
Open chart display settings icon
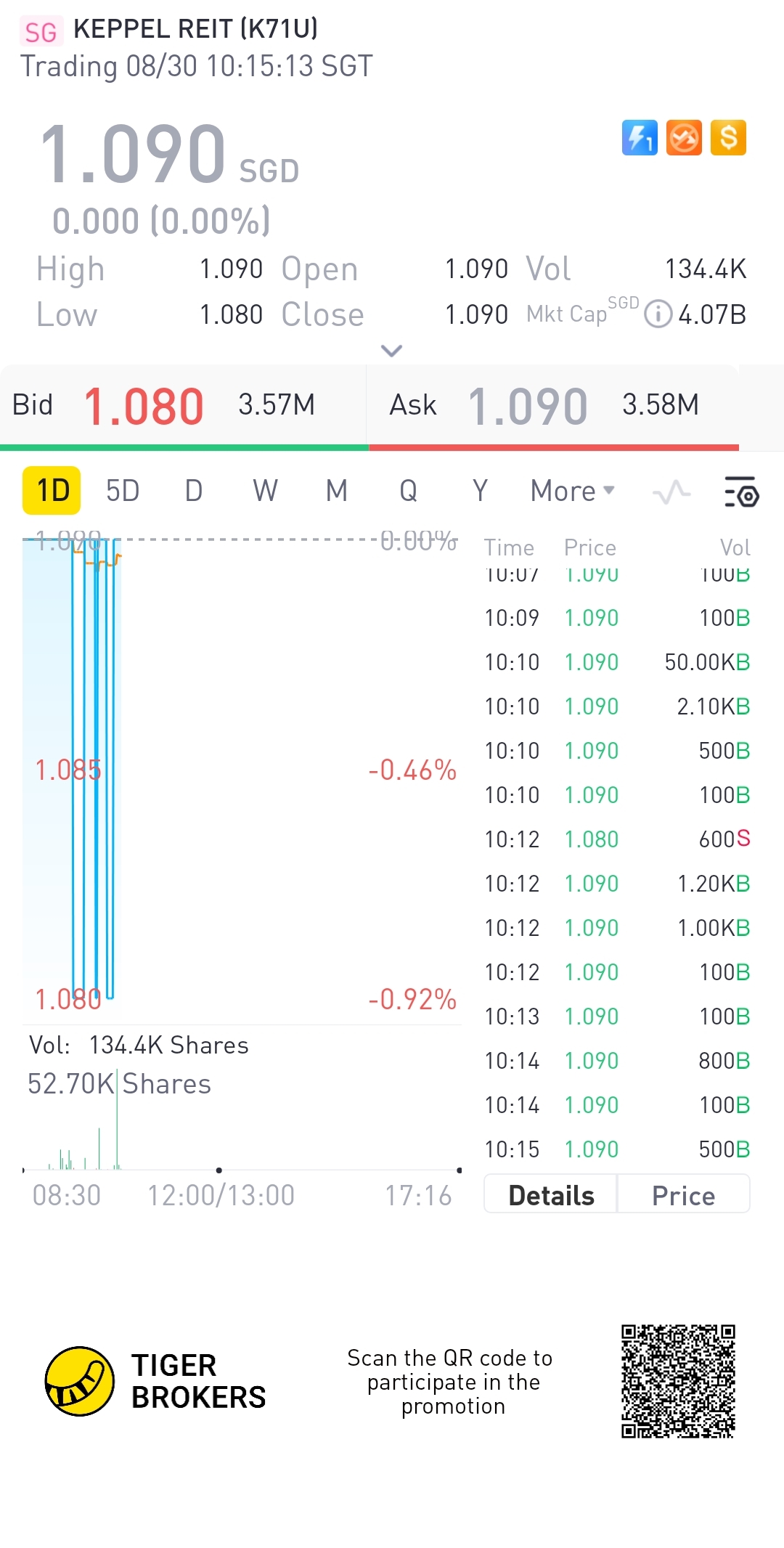click(x=741, y=493)
